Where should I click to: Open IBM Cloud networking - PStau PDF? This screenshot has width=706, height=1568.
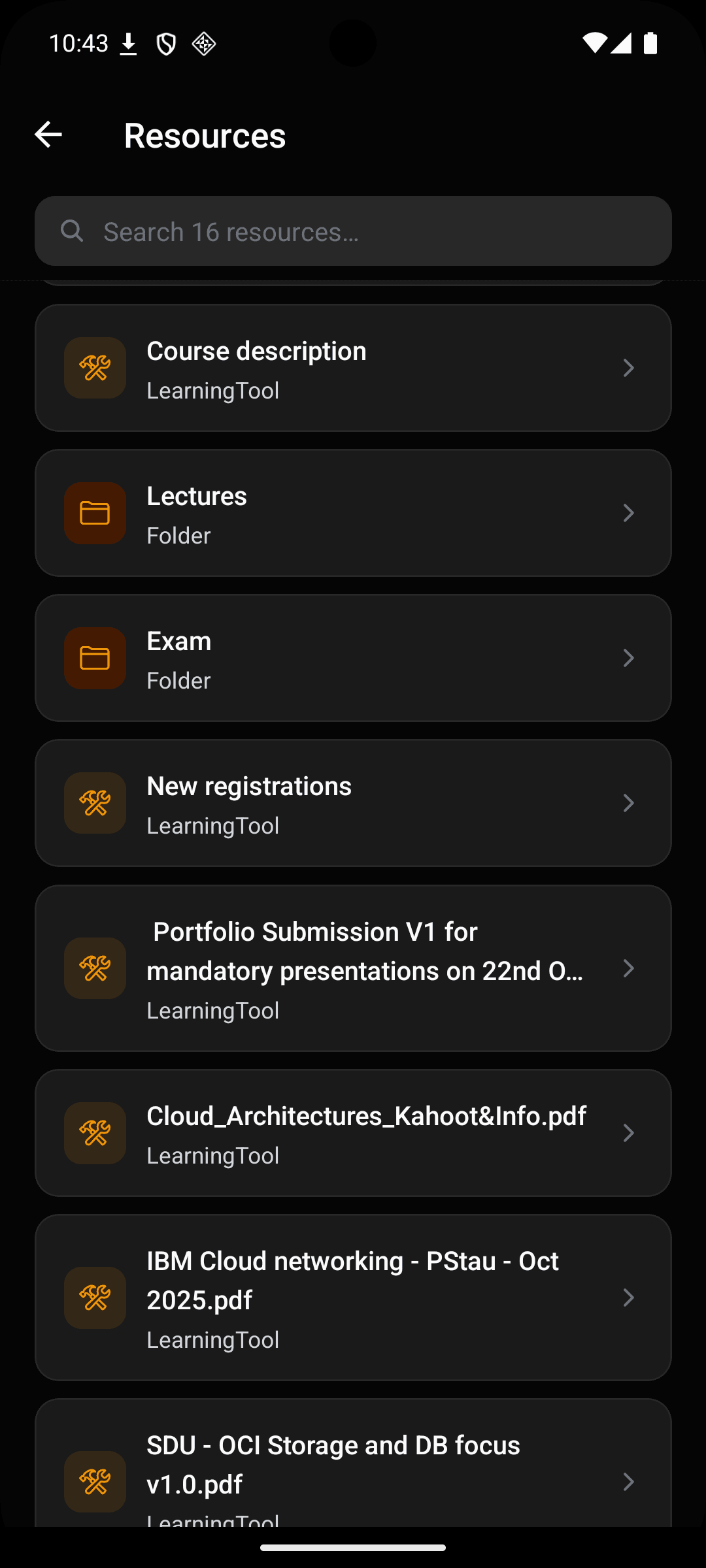(x=353, y=1298)
